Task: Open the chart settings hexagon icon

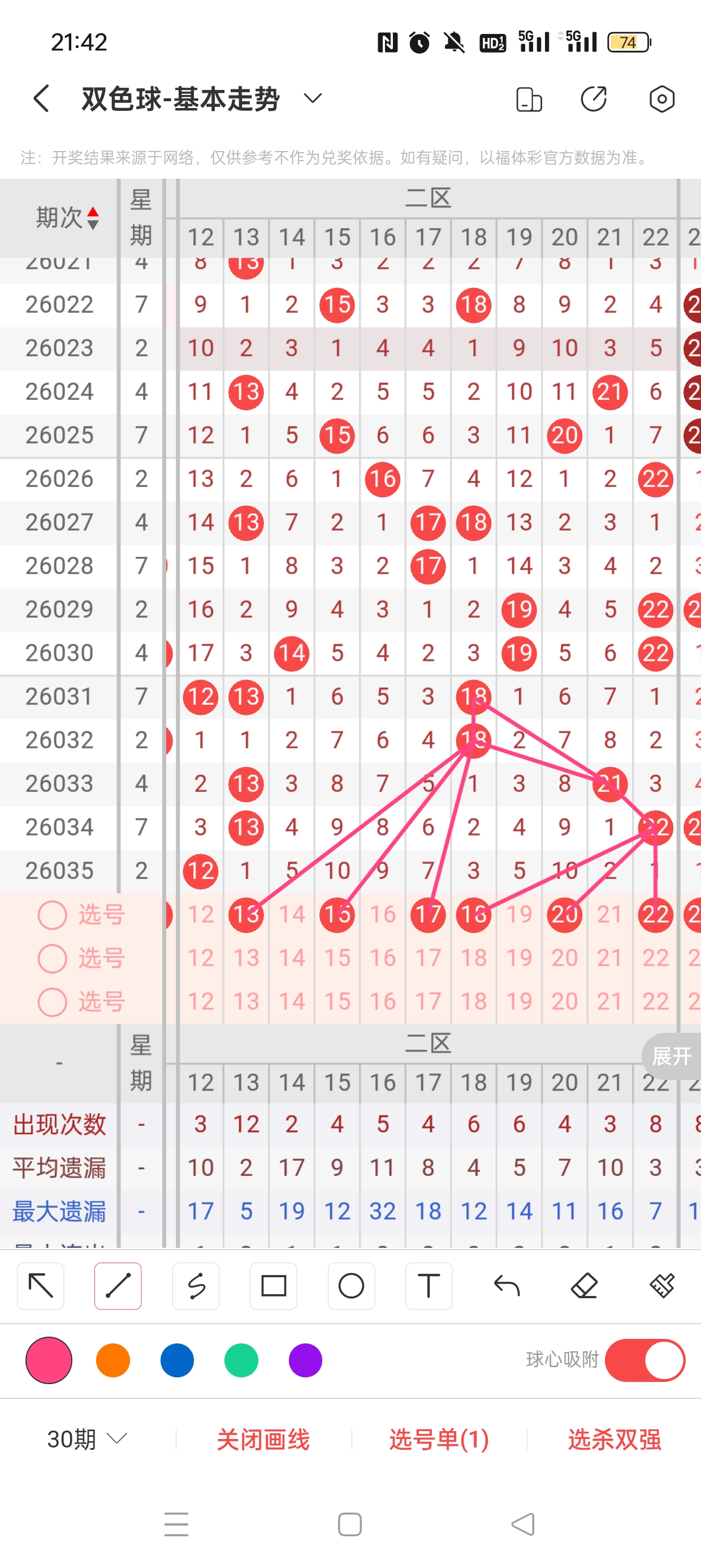Action: [661, 98]
